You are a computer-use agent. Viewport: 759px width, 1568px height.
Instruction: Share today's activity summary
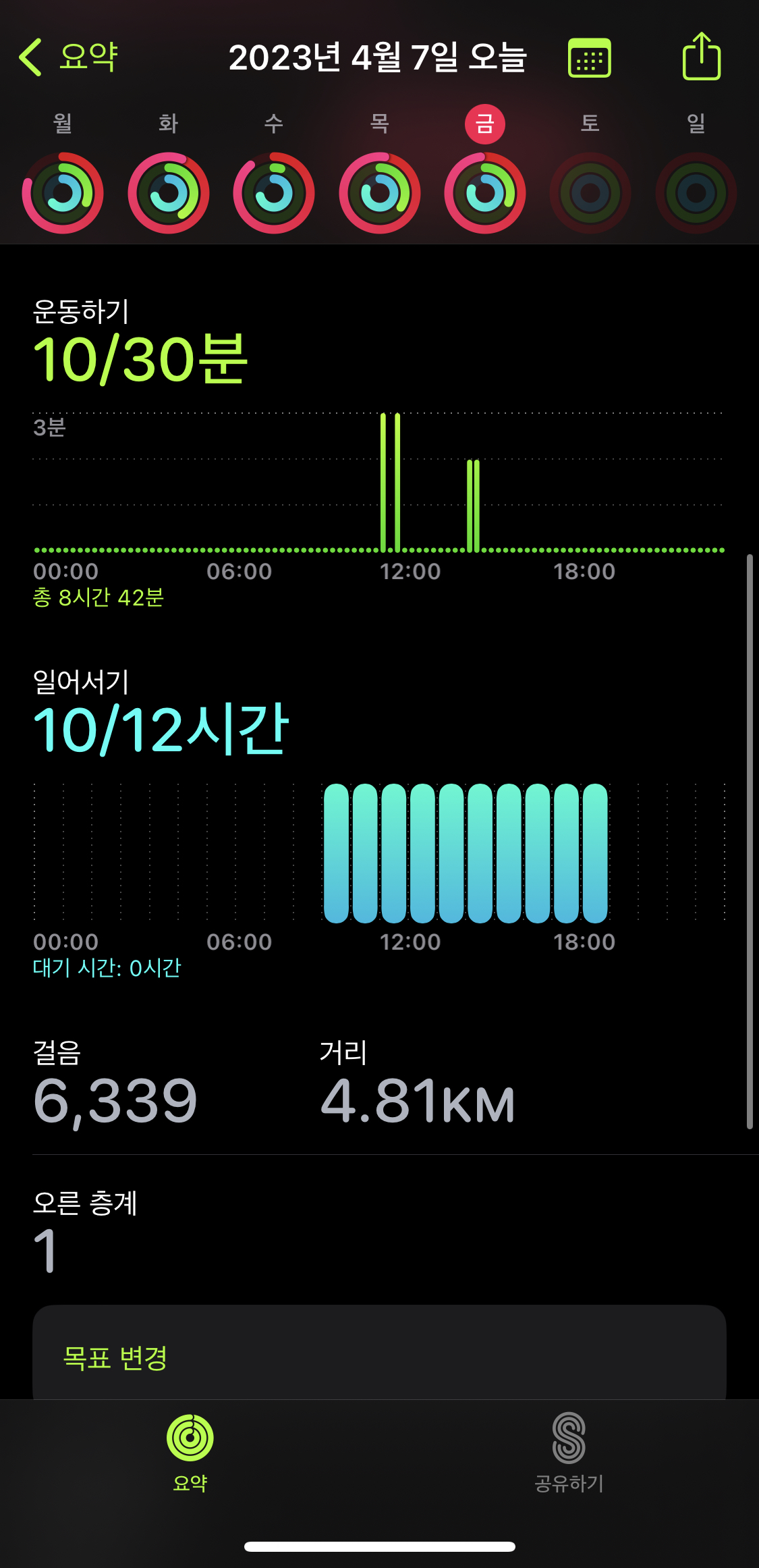(x=701, y=57)
